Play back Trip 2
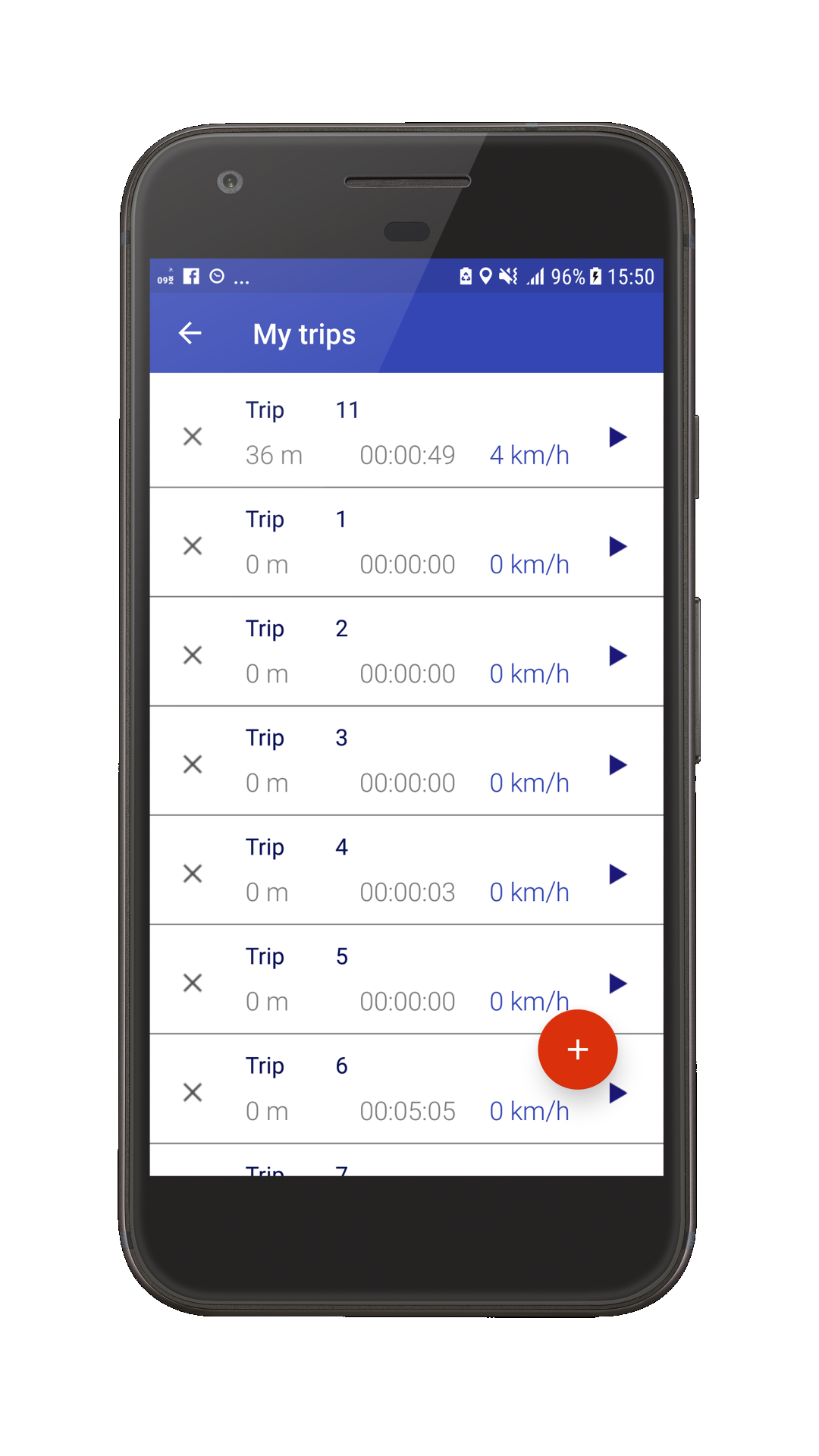 tap(618, 654)
